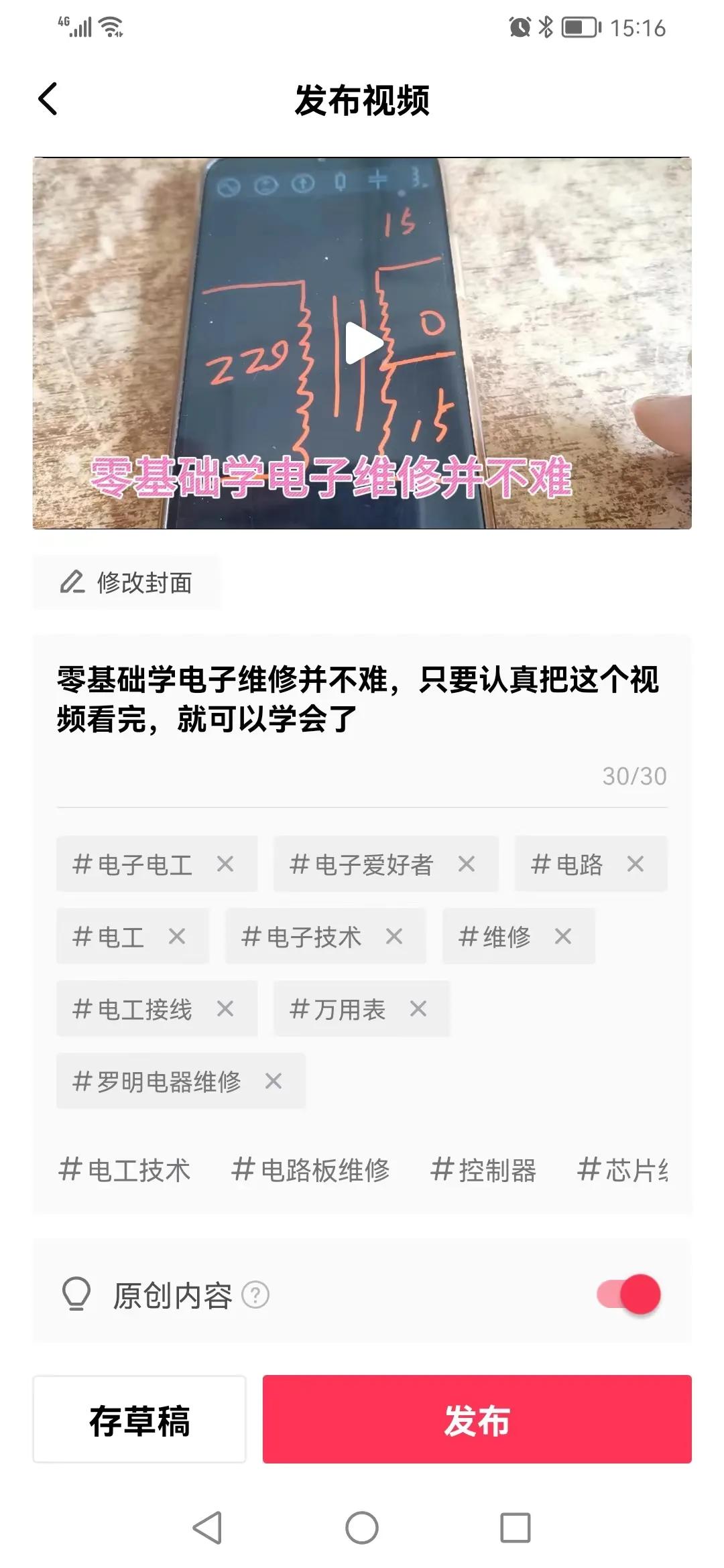Viewport: 724px width, 1568px height.
Task: Remove the 电工接线 tag using its delete control
Action: click(225, 1008)
